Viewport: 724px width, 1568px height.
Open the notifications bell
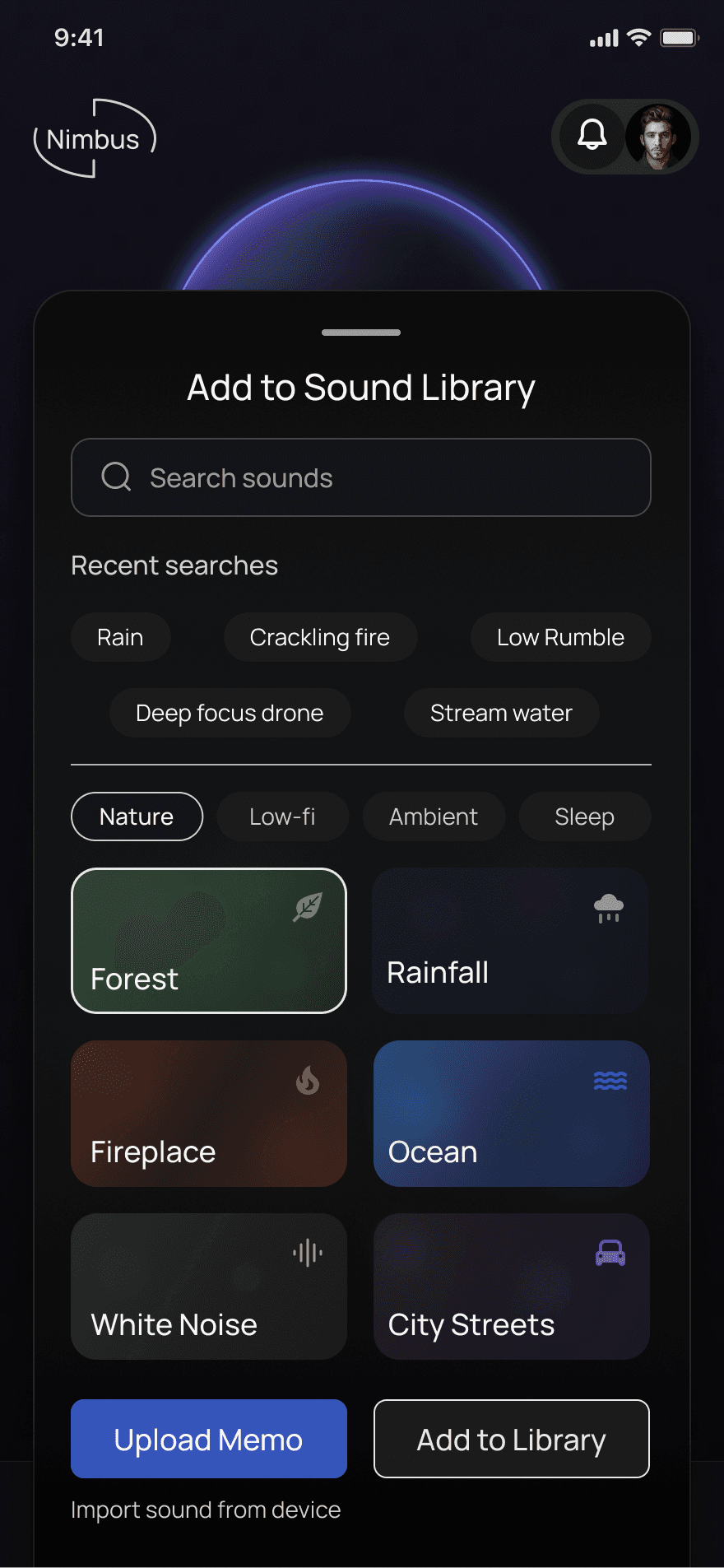coord(592,135)
